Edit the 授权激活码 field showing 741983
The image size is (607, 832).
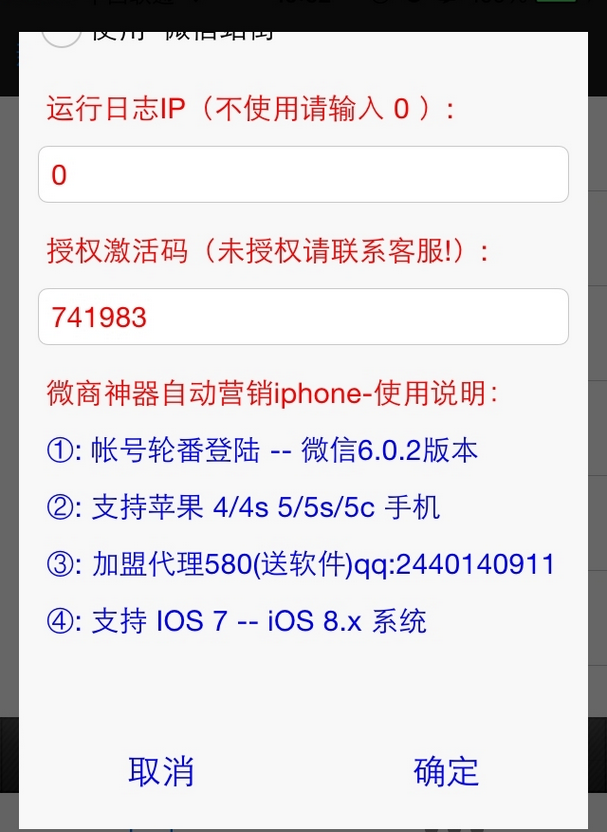pyautogui.click(x=303, y=317)
